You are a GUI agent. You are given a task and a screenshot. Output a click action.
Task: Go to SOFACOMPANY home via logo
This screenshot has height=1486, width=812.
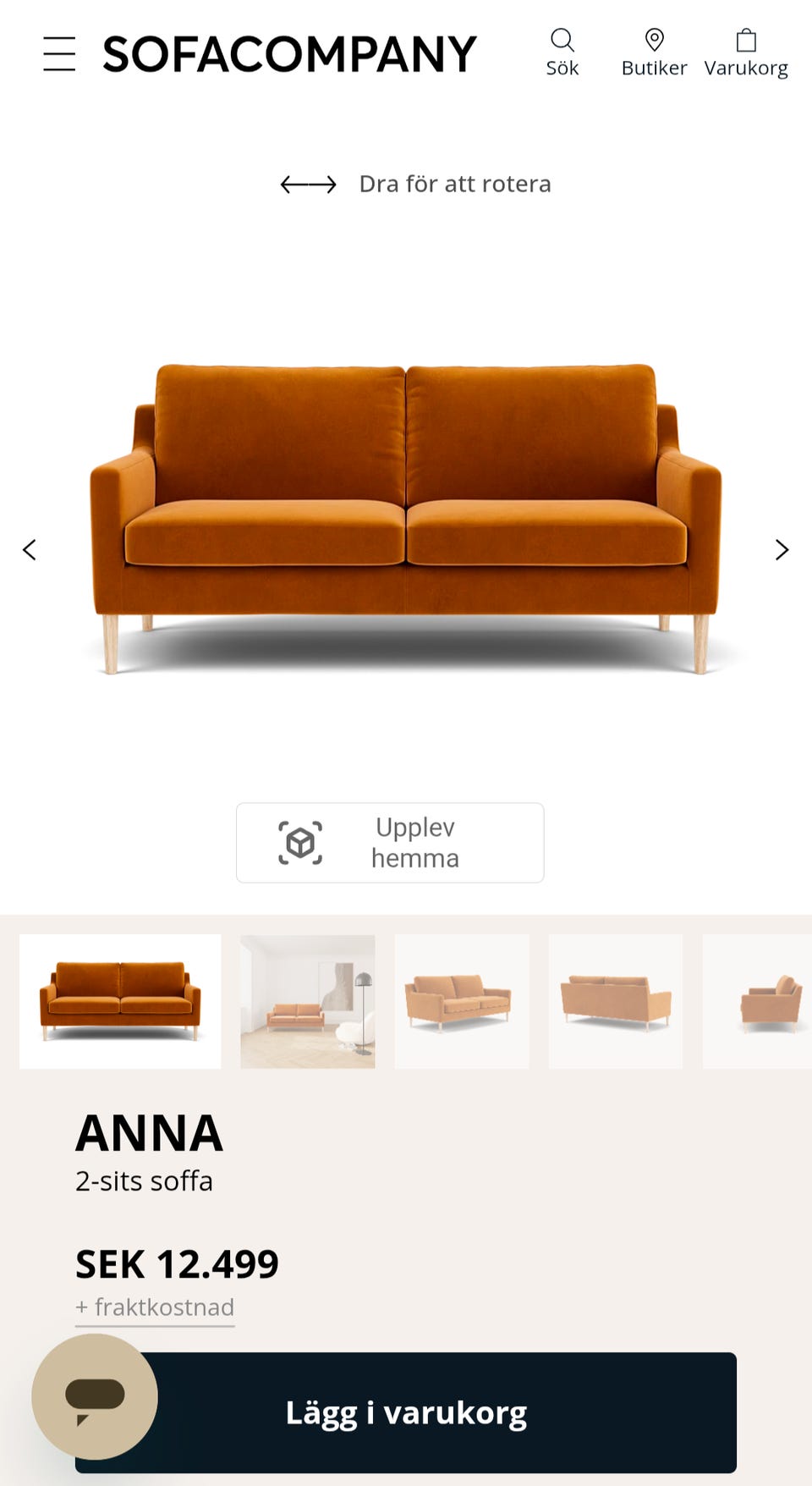(x=289, y=54)
